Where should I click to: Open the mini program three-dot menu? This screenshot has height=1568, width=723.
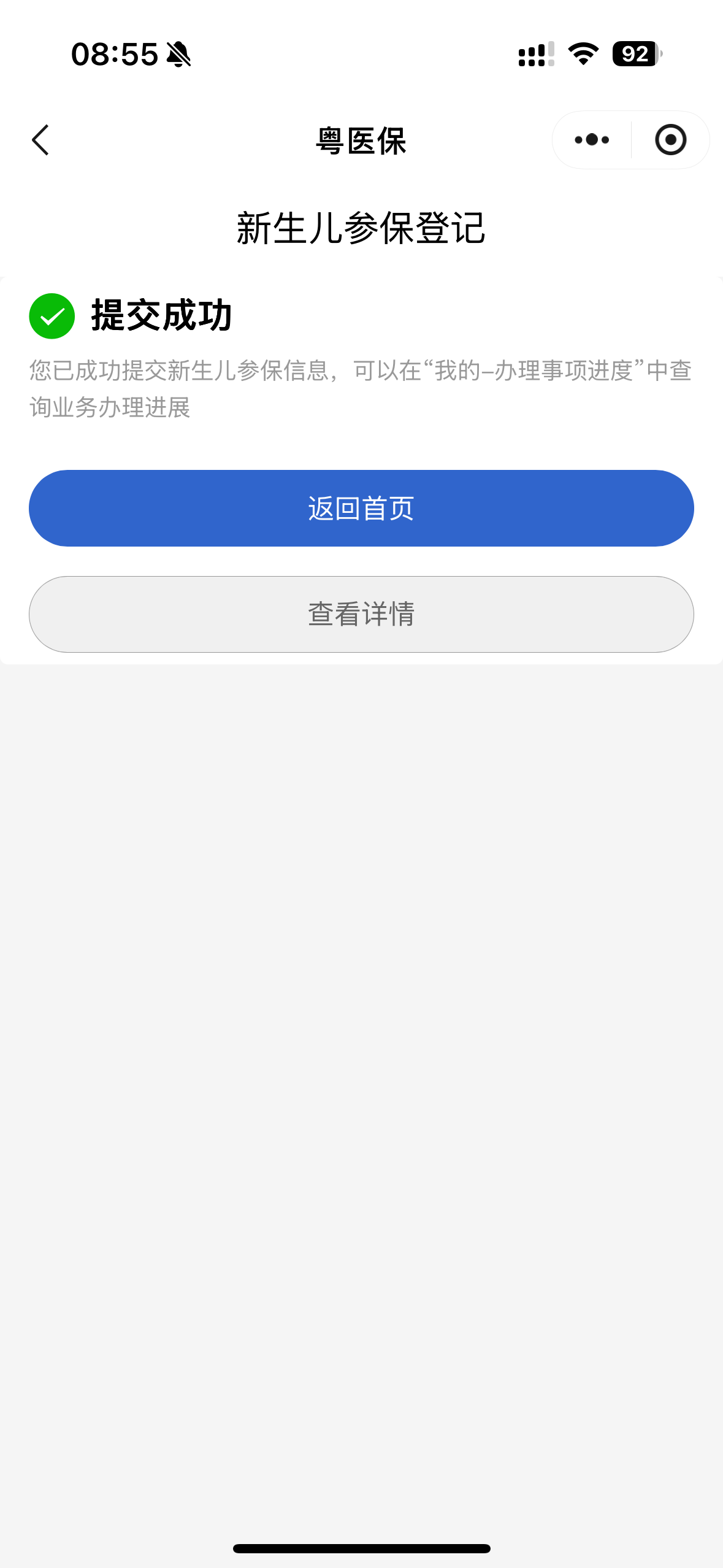[592, 140]
